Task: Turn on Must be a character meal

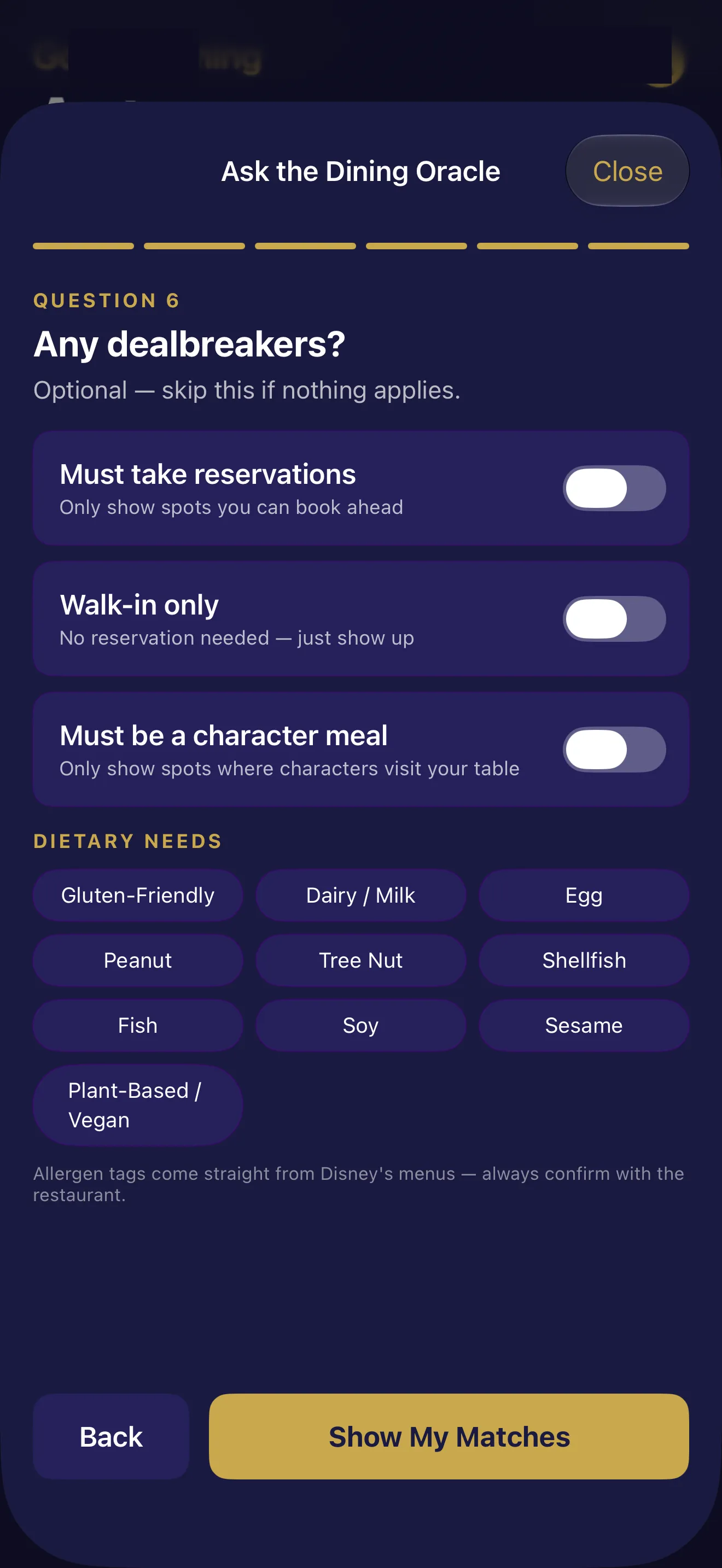Action: [x=614, y=750]
